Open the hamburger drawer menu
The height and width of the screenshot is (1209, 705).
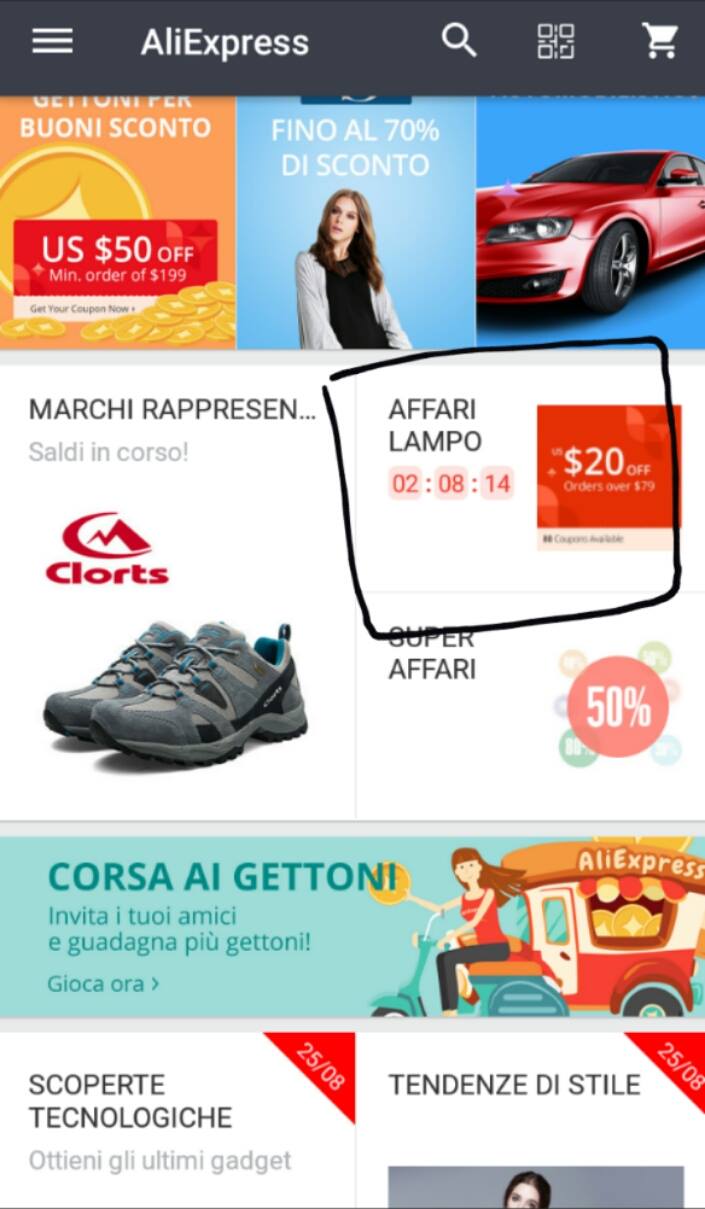coord(52,41)
